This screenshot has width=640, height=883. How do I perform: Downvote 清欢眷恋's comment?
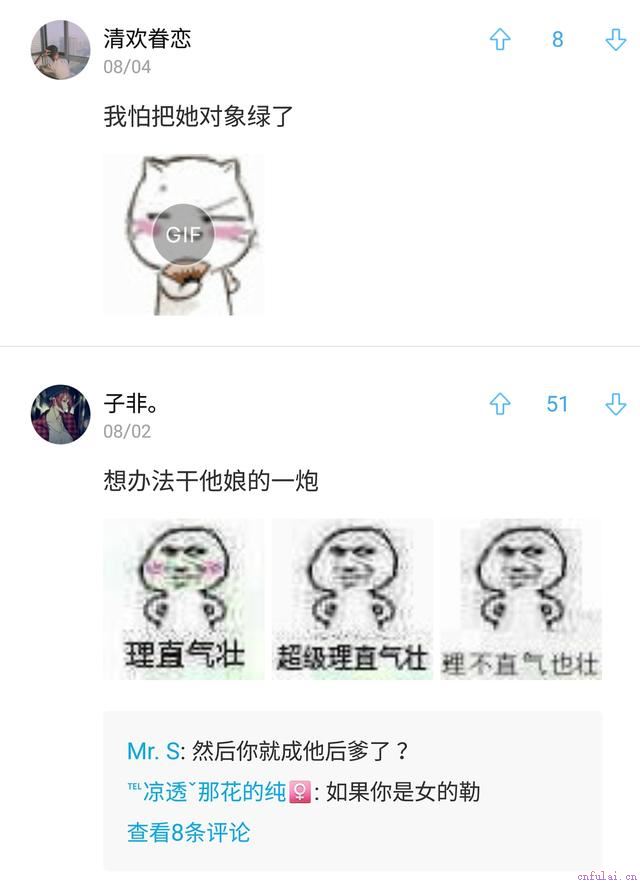[615, 40]
